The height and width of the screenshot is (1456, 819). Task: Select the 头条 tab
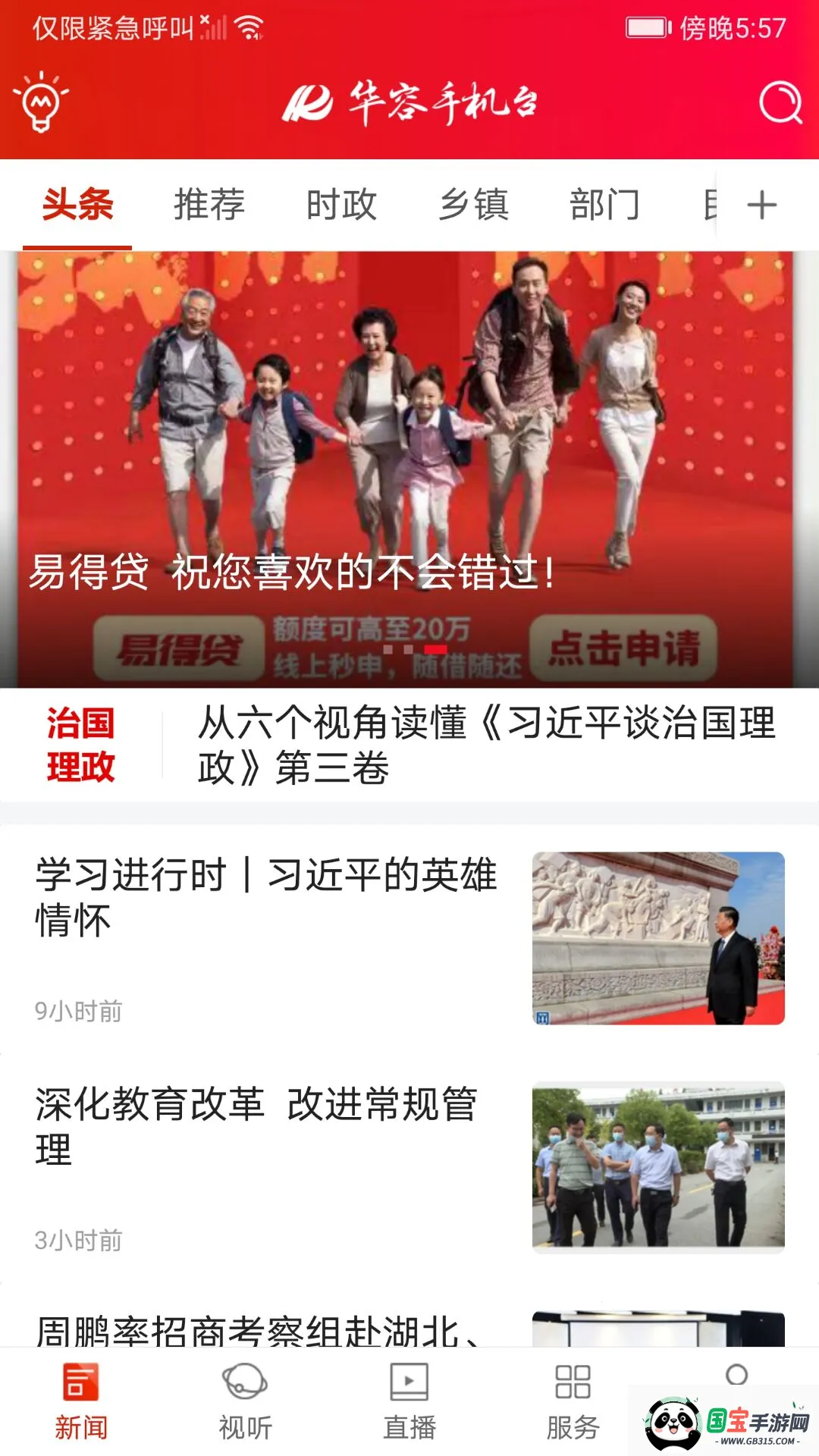[x=77, y=205]
